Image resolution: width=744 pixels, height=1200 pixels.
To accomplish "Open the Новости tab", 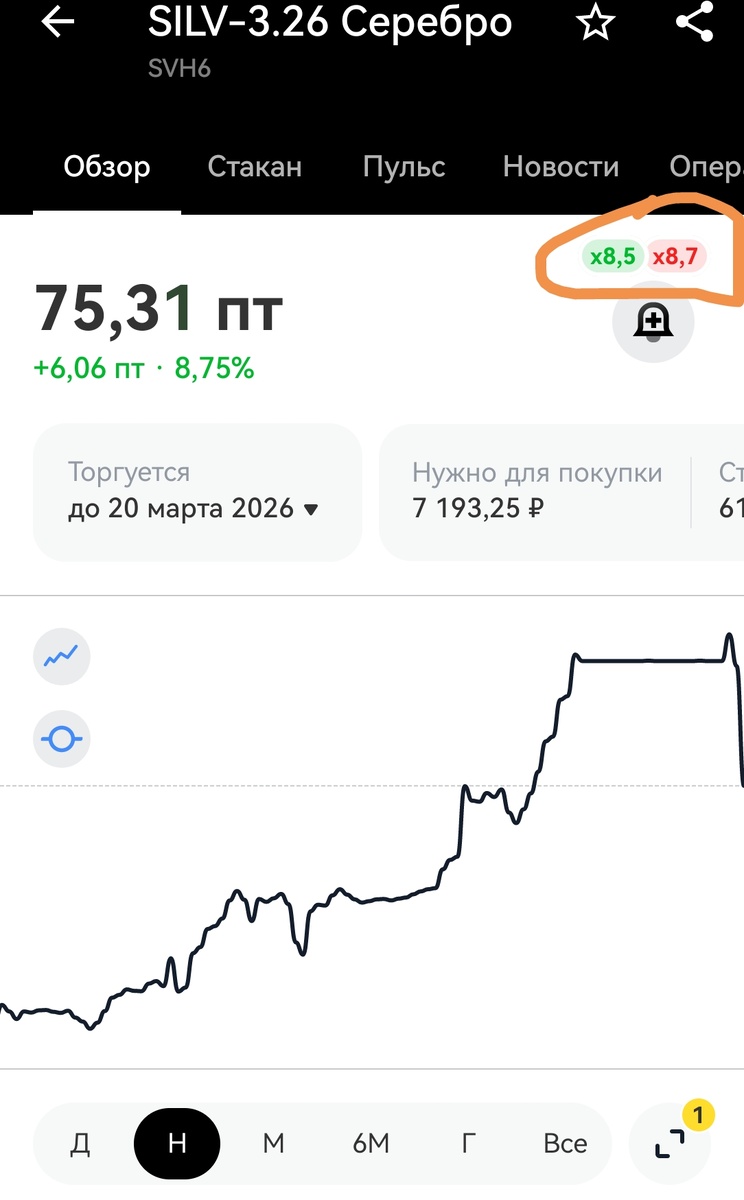I will pos(561,167).
